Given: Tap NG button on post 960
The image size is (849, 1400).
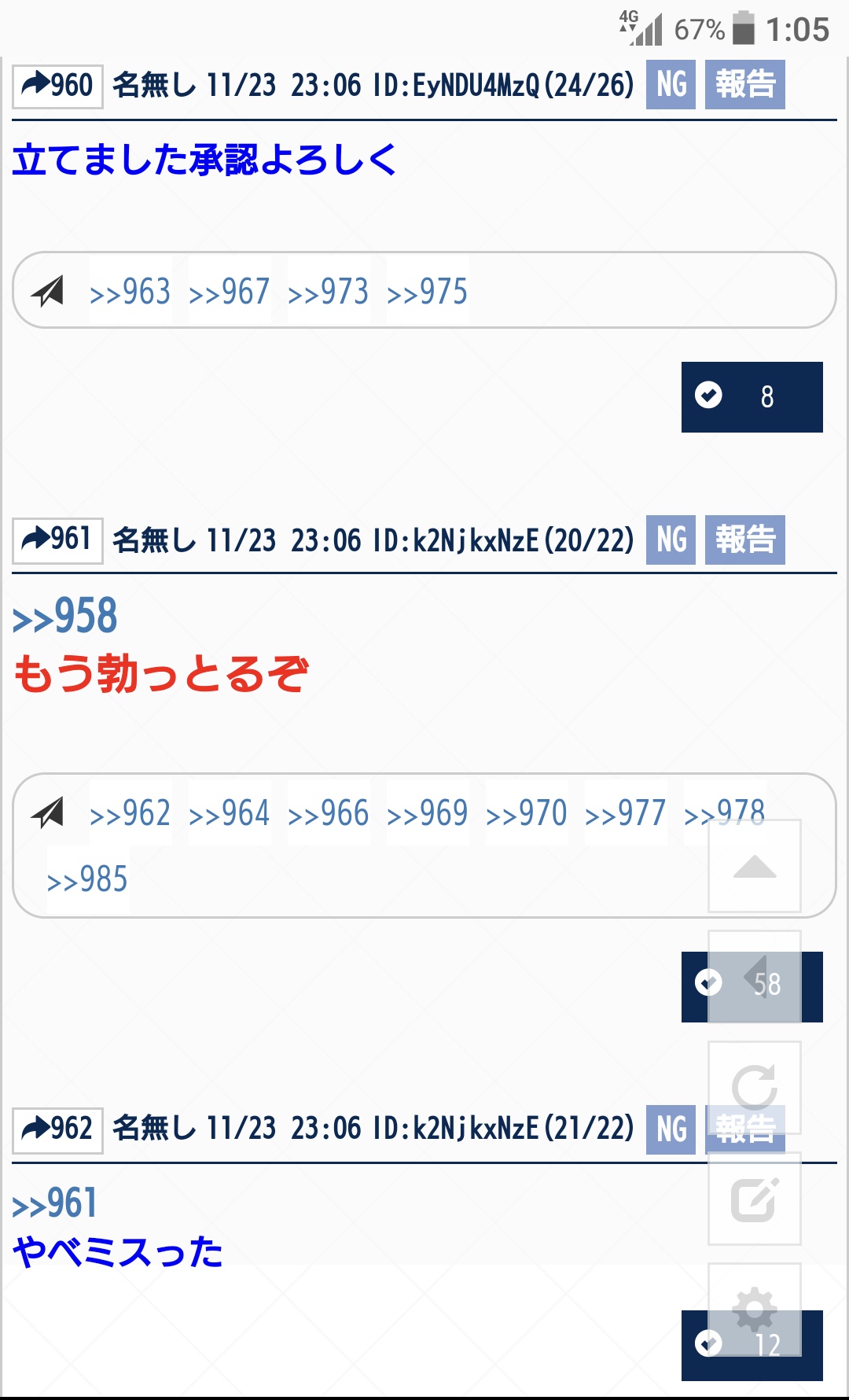Looking at the screenshot, I should point(671,84).
